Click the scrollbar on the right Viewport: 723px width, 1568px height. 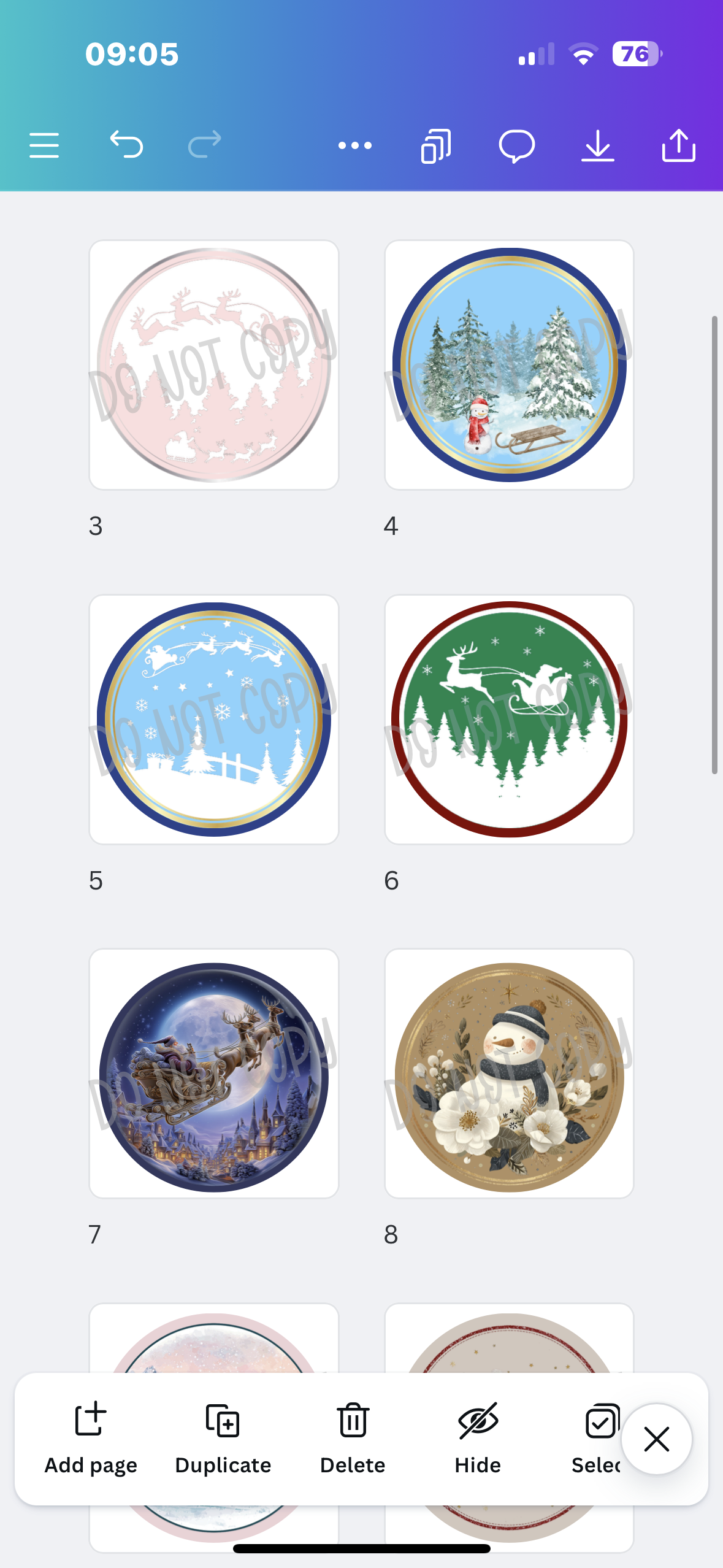[x=716, y=540]
